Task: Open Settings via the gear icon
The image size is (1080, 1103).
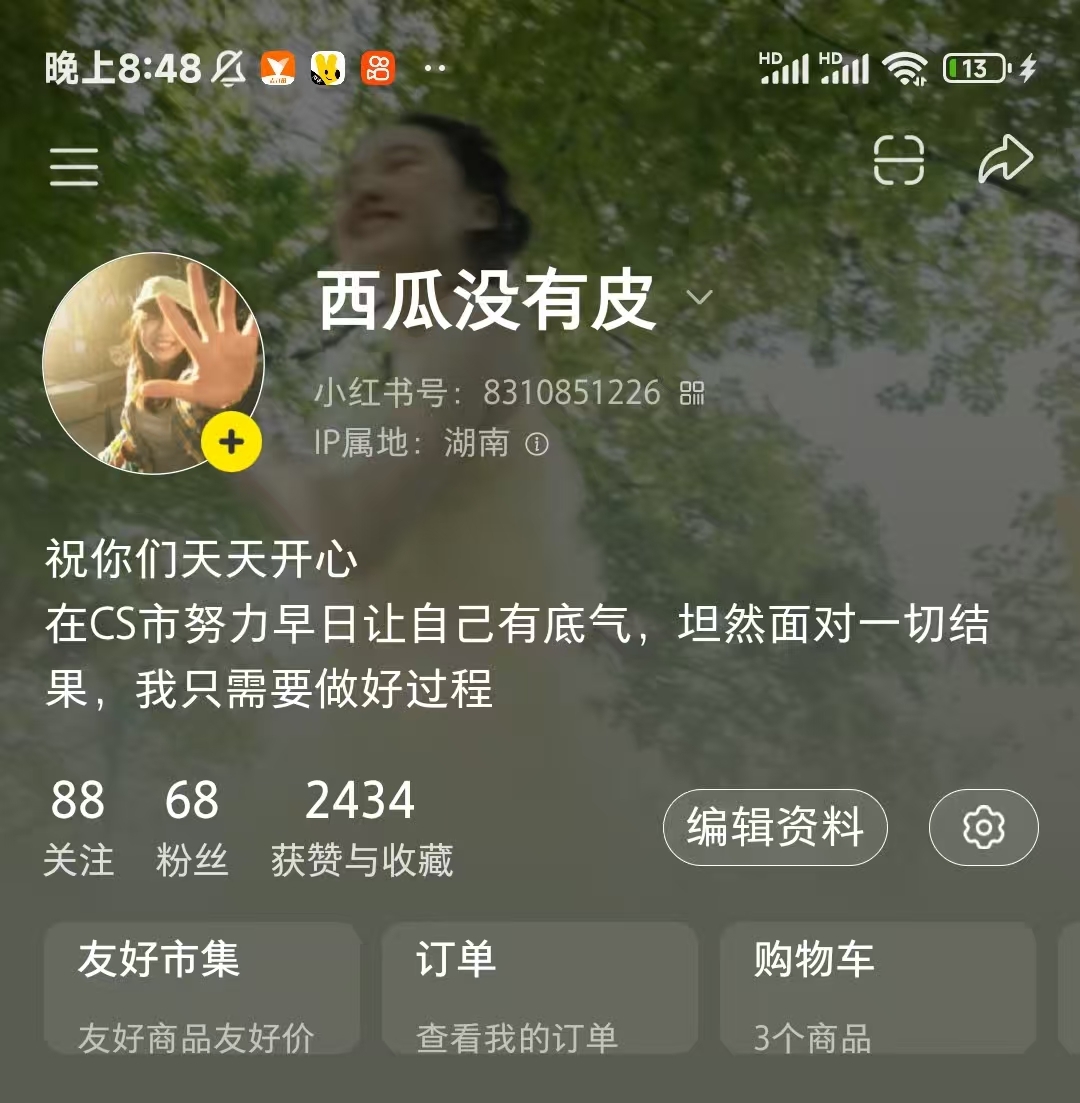Action: point(984,827)
